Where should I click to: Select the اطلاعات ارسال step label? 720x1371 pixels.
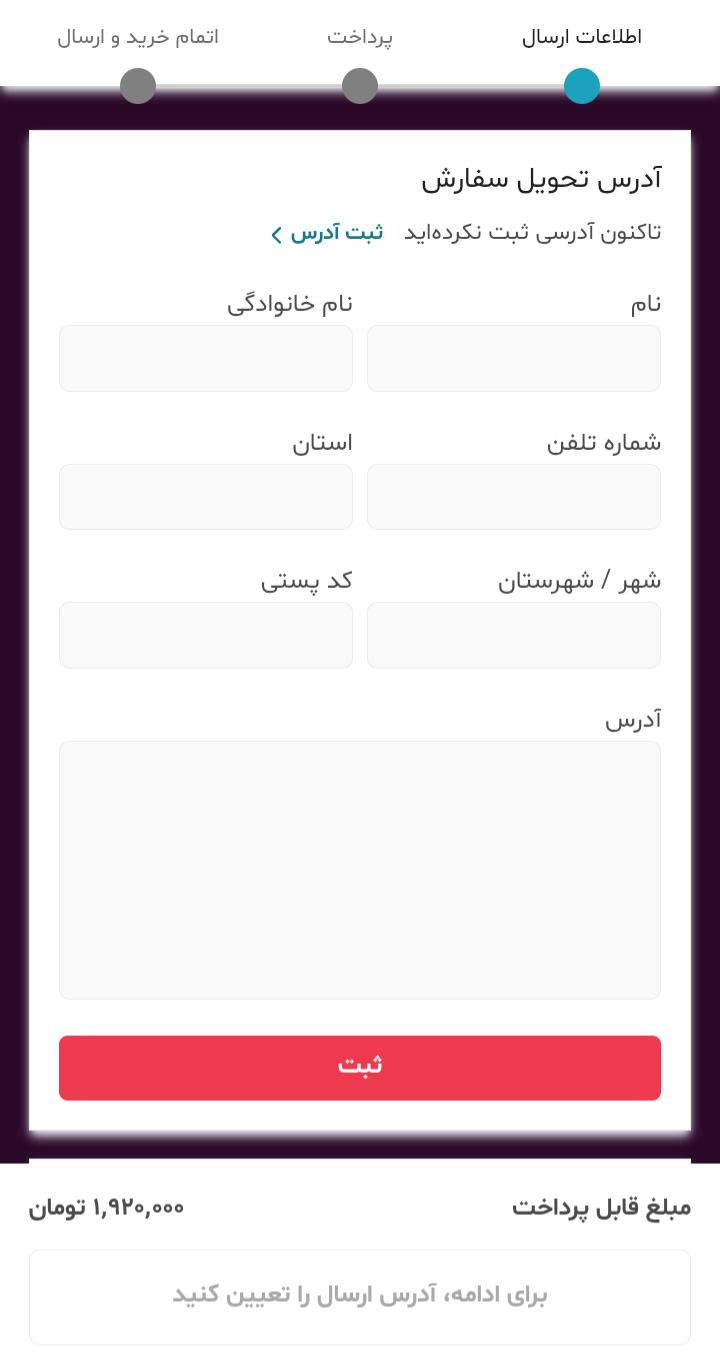coord(581,36)
